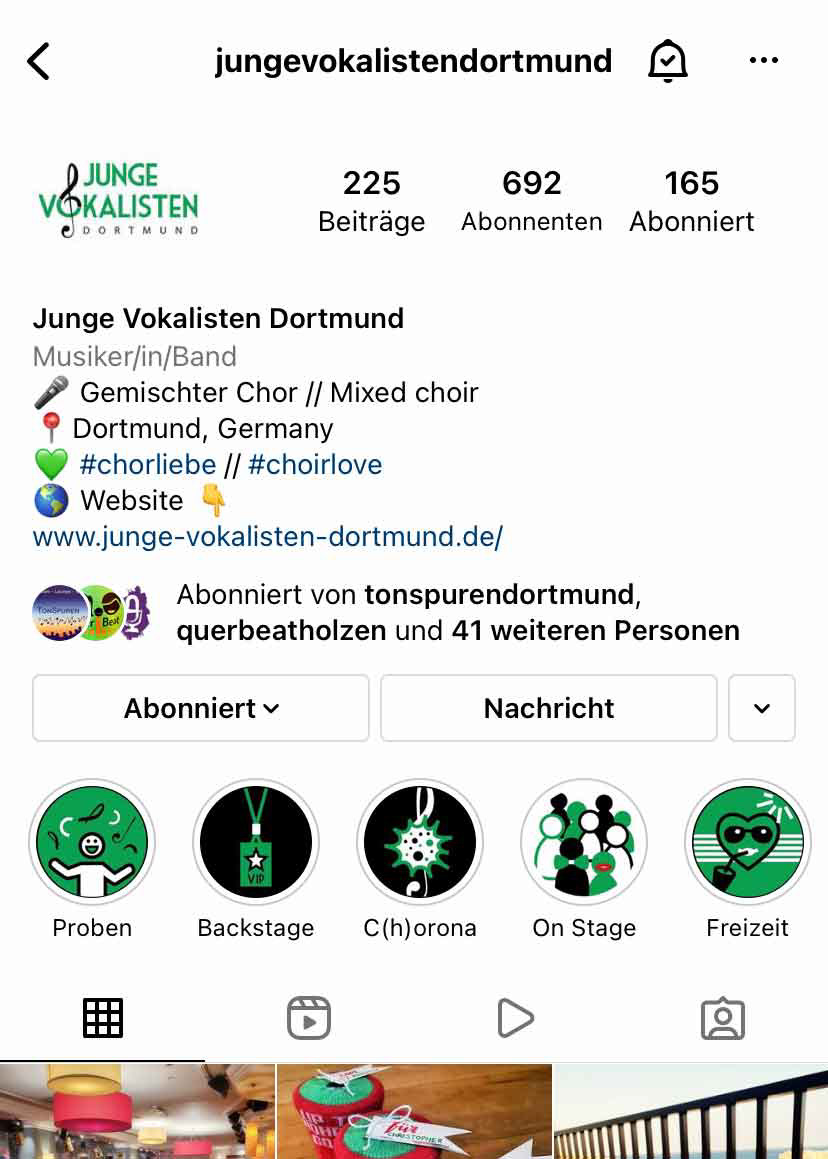The image size is (828, 1159).
Task: Open the three-dot overflow menu
Action: coord(763,62)
